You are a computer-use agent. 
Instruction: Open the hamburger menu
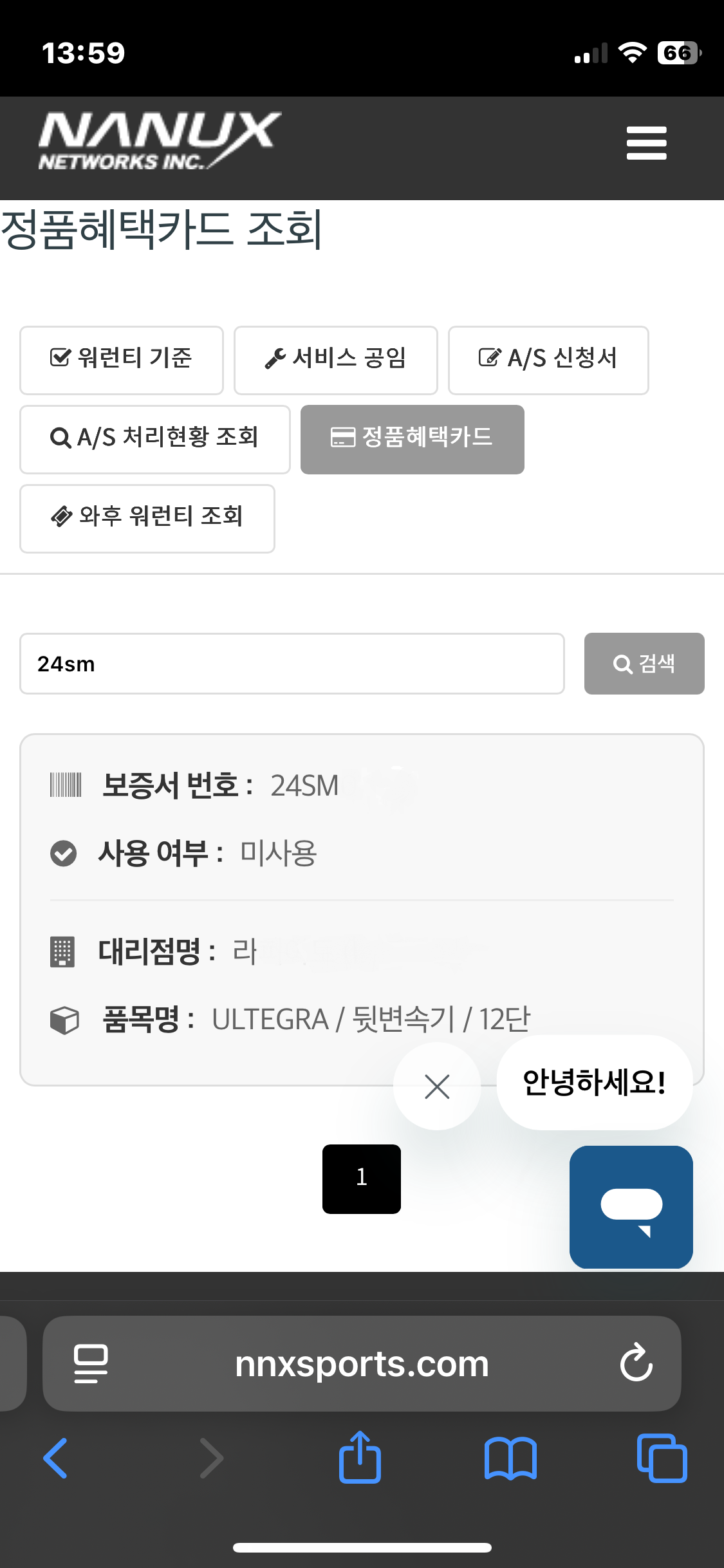pyautogui.click(x=646, y=143)
